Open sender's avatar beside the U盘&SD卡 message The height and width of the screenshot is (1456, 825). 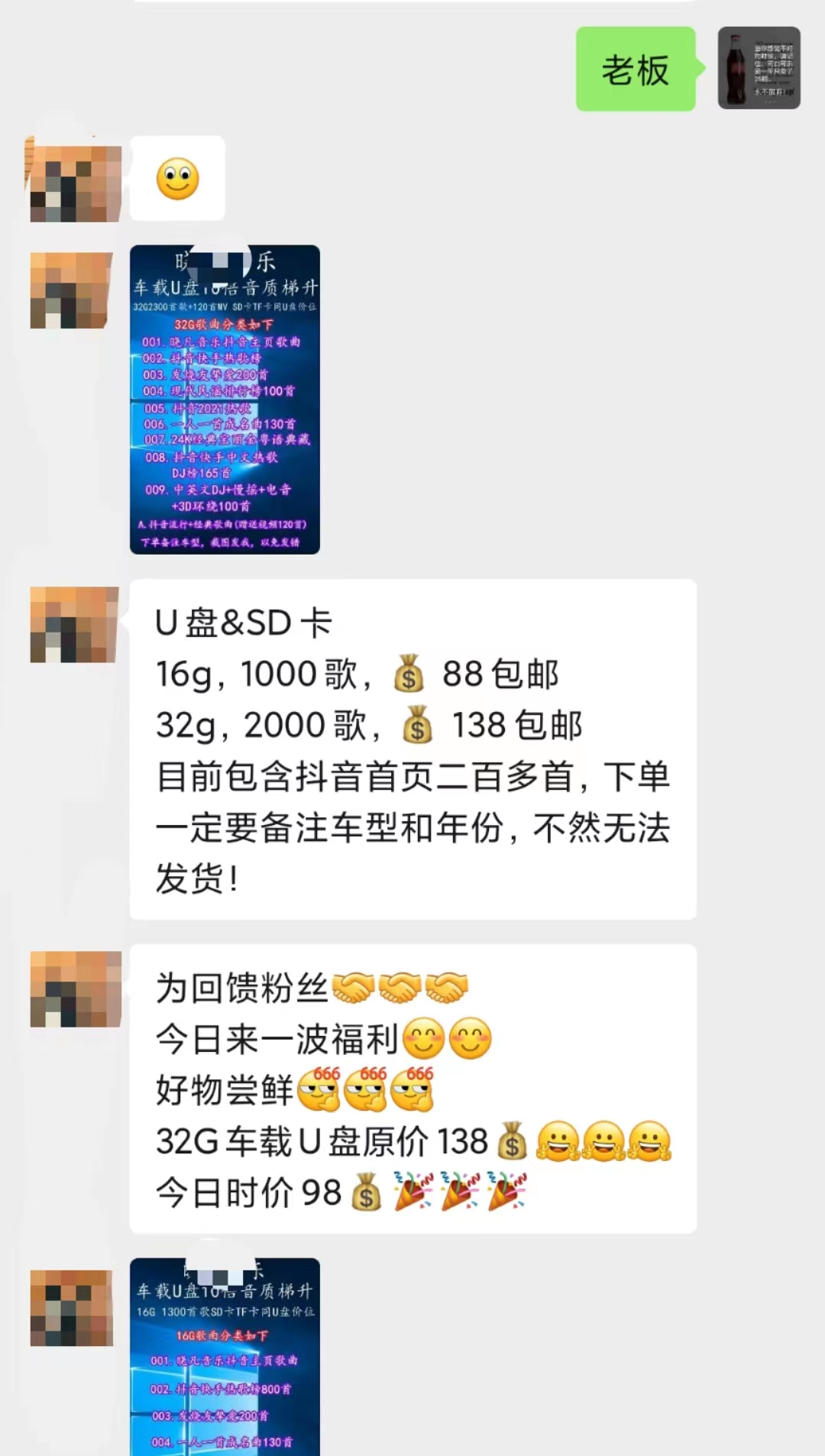coord(75,624)
